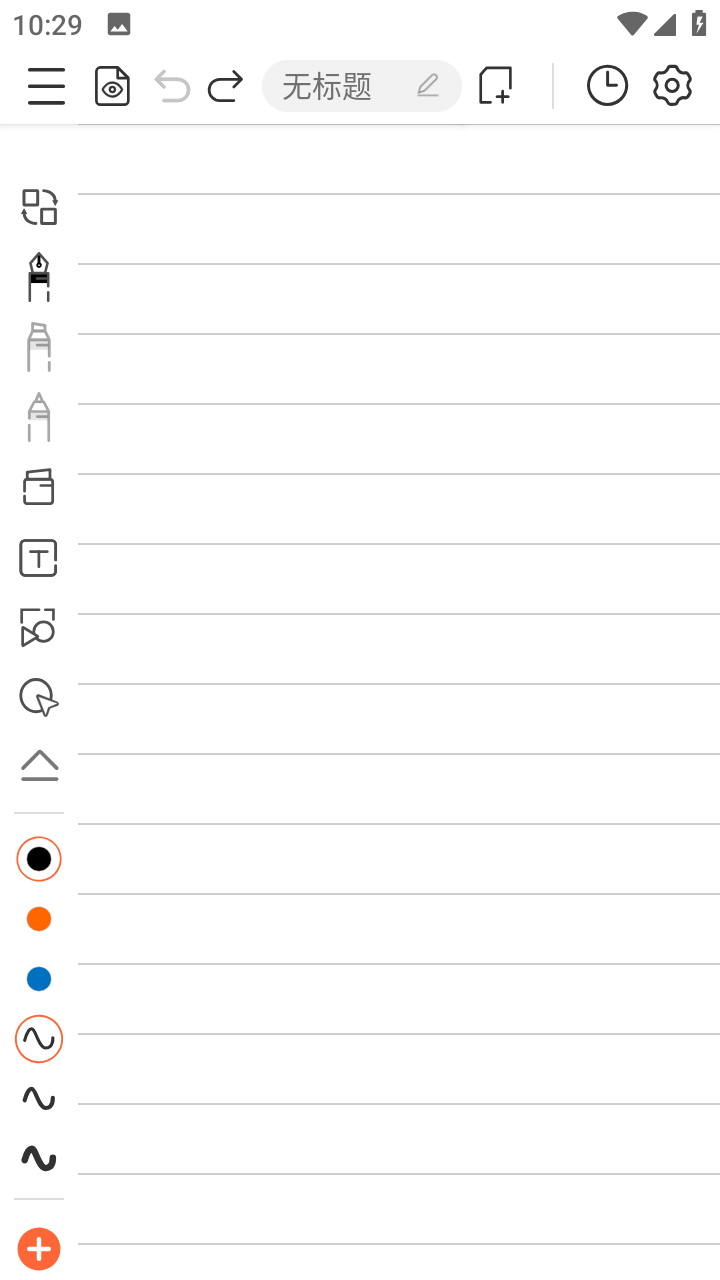Select the thickest stroke width
This screenshot has height=1280, width=720.
(39, 1159)
